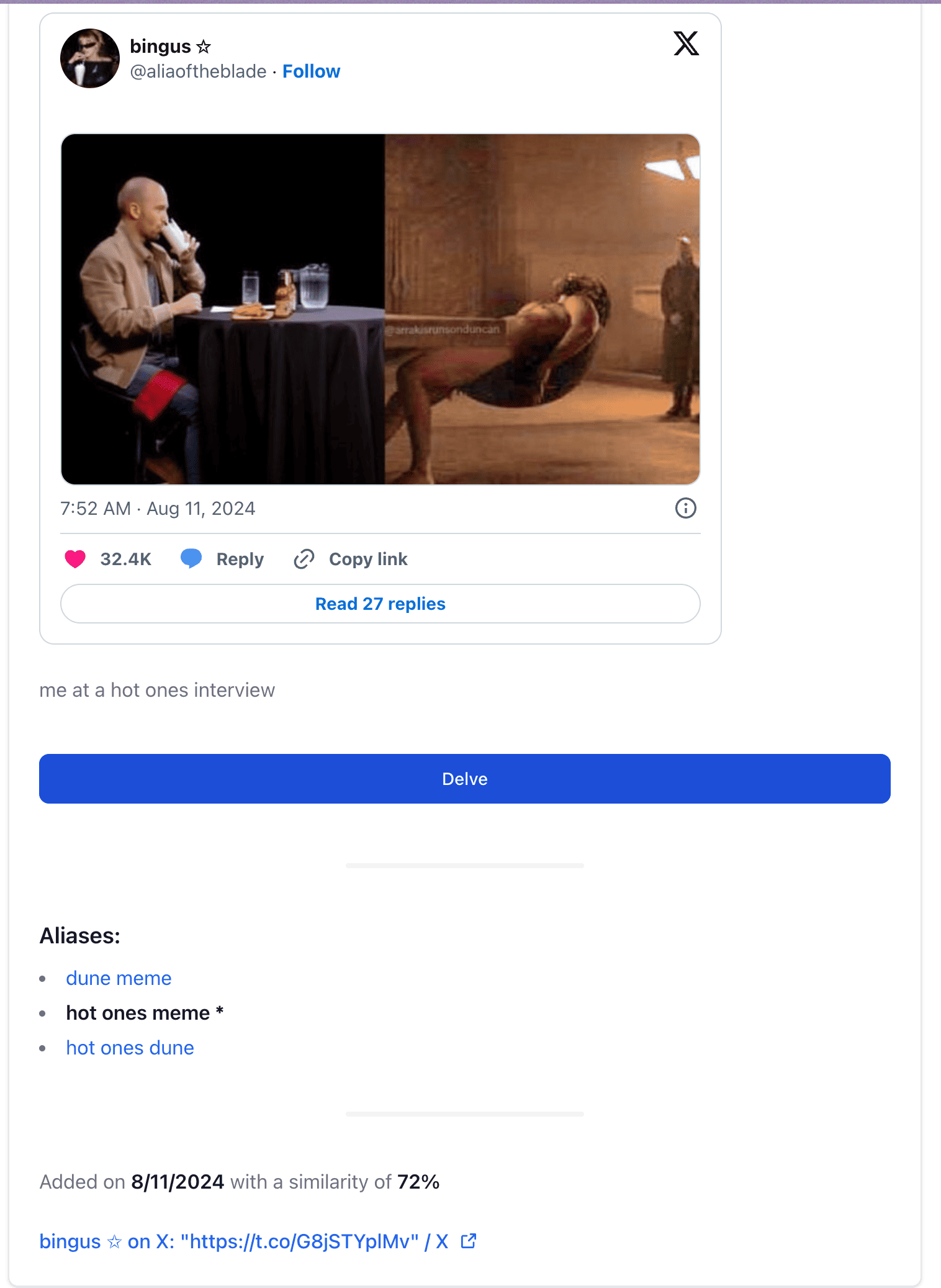Open the X logo link

686,43
